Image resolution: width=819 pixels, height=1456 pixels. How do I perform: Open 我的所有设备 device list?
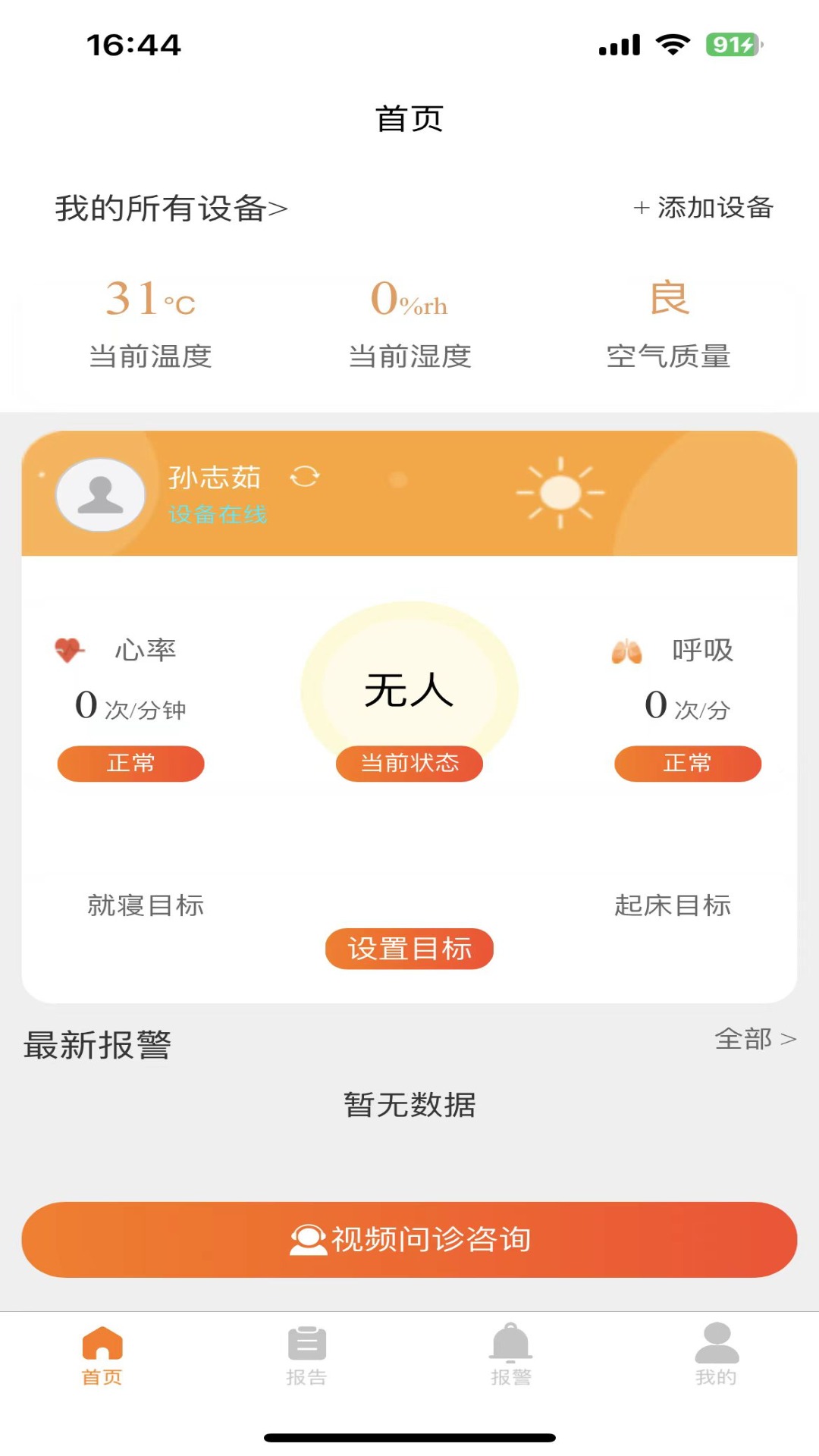171,209
